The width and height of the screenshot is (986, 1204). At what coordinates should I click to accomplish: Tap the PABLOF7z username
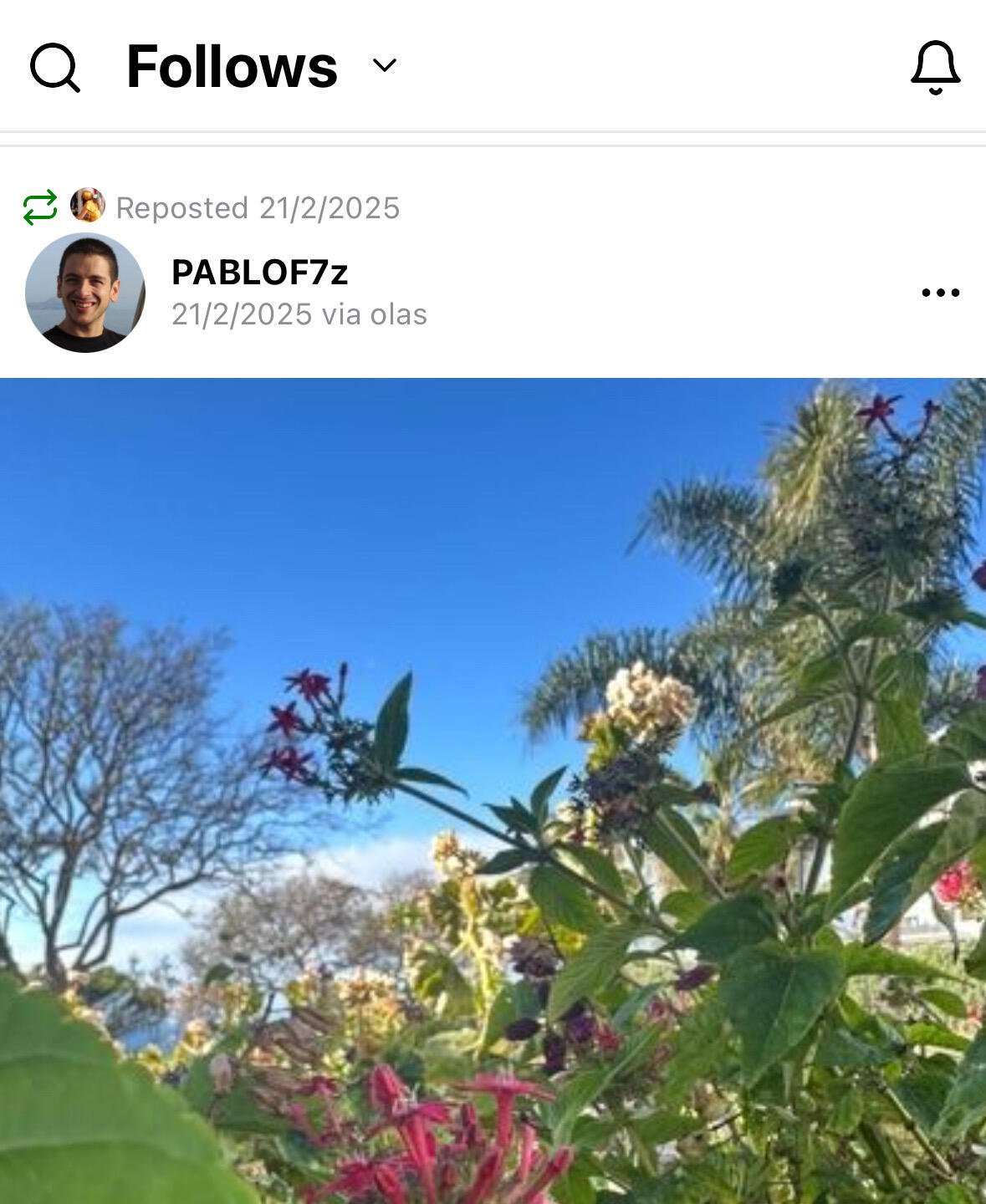click(x=259, y=273)
